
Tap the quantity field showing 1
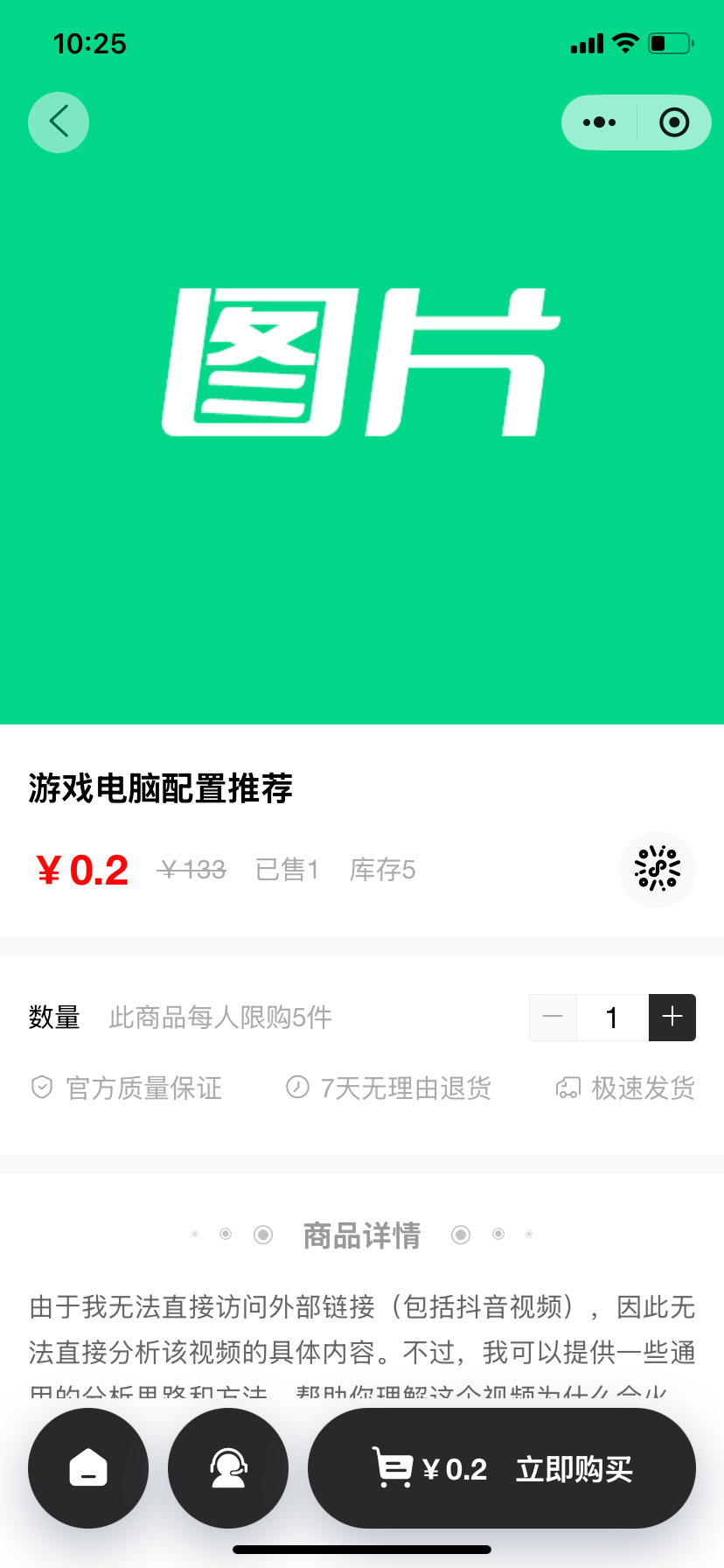pyautogui.click(x=612, y=1017)
